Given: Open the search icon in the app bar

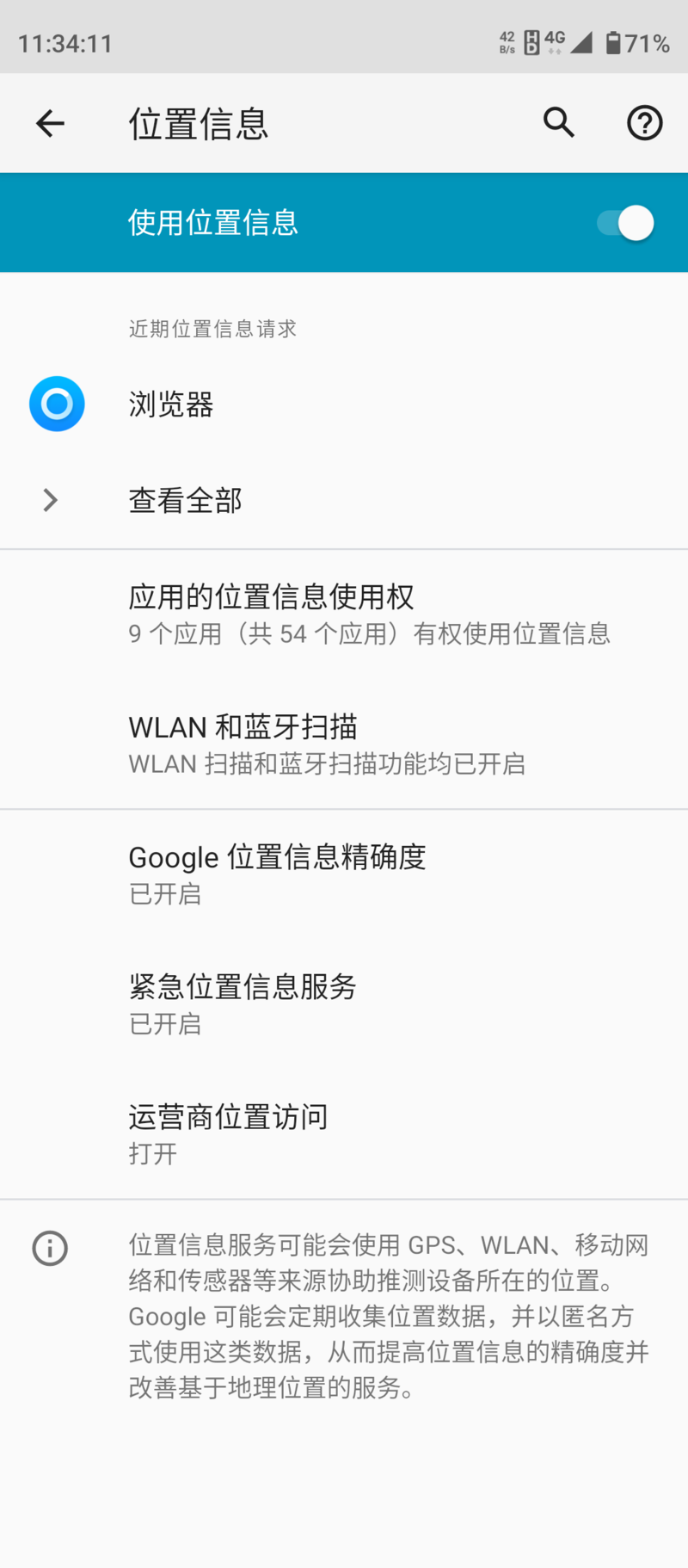Looking at the screenshot, I should pos(559,123).
